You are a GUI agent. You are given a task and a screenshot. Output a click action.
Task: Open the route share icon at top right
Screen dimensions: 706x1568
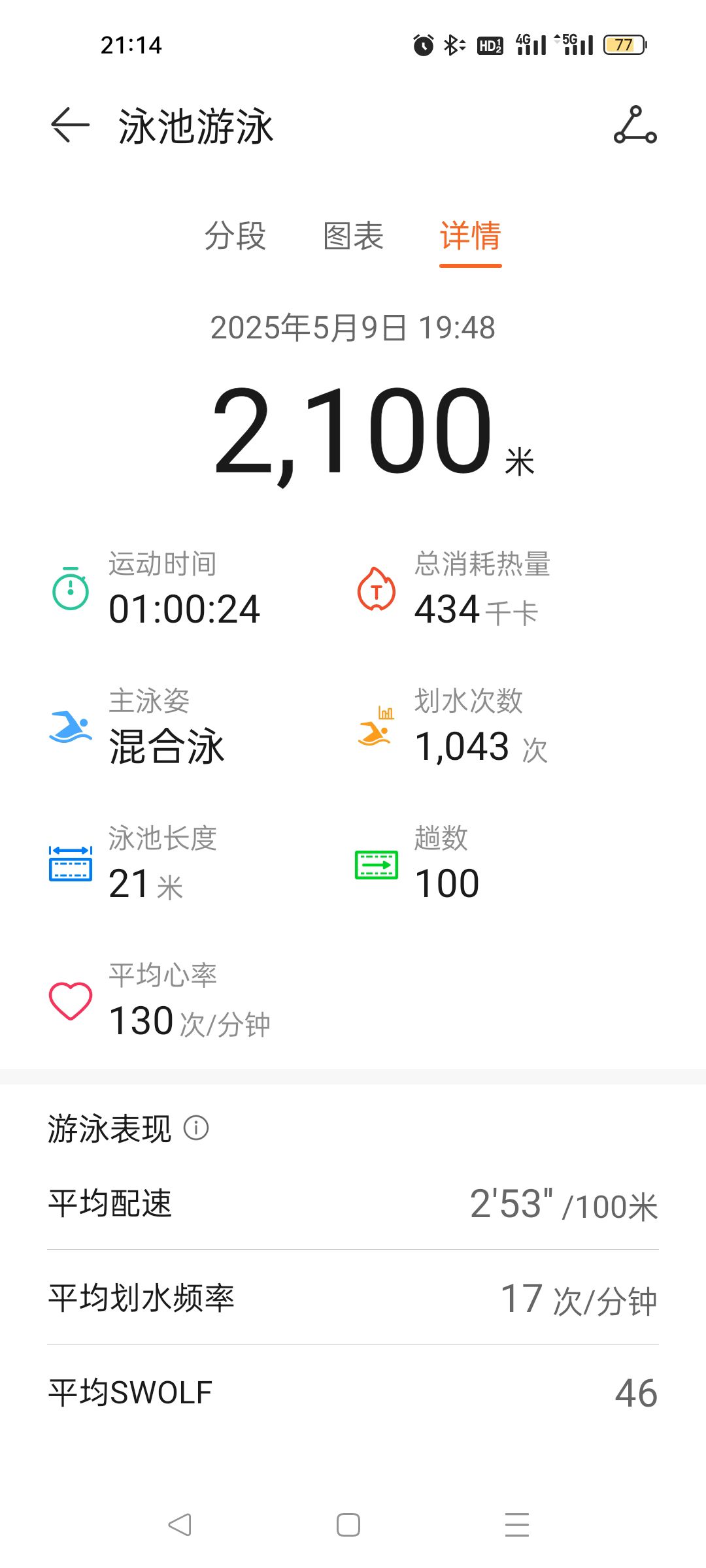point(635,125)
